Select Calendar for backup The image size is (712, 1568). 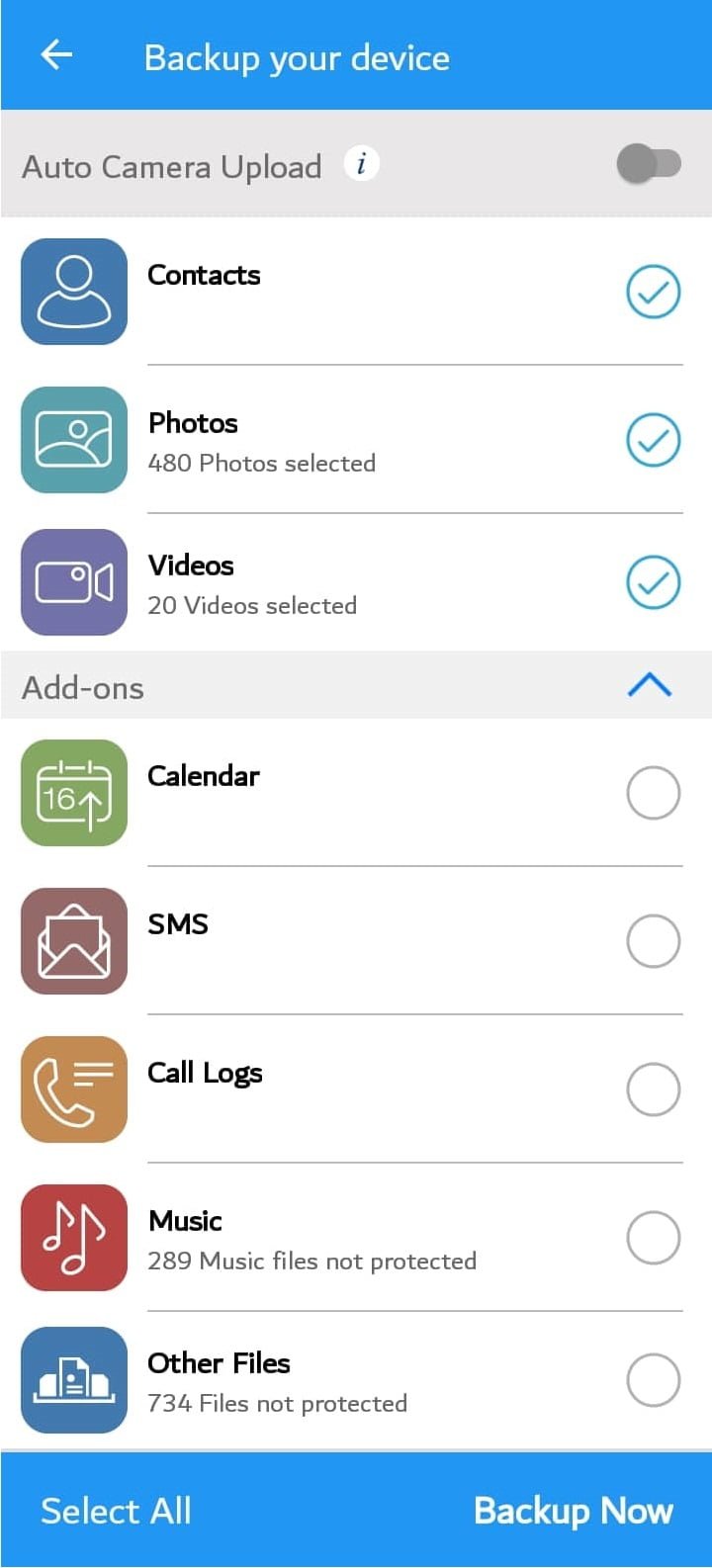pyautogui.click(x=654, y=793)
